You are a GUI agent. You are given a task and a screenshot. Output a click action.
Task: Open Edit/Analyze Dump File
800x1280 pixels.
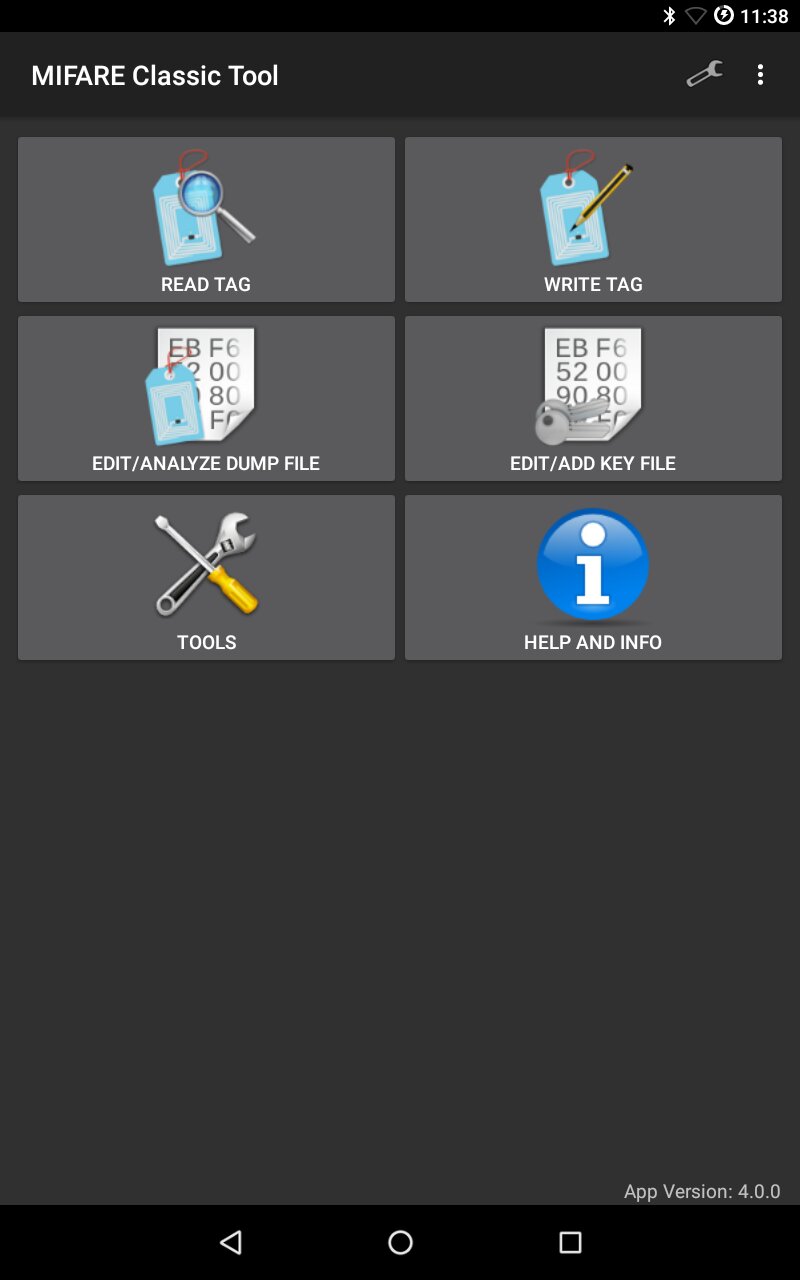(x=206, y=399)
